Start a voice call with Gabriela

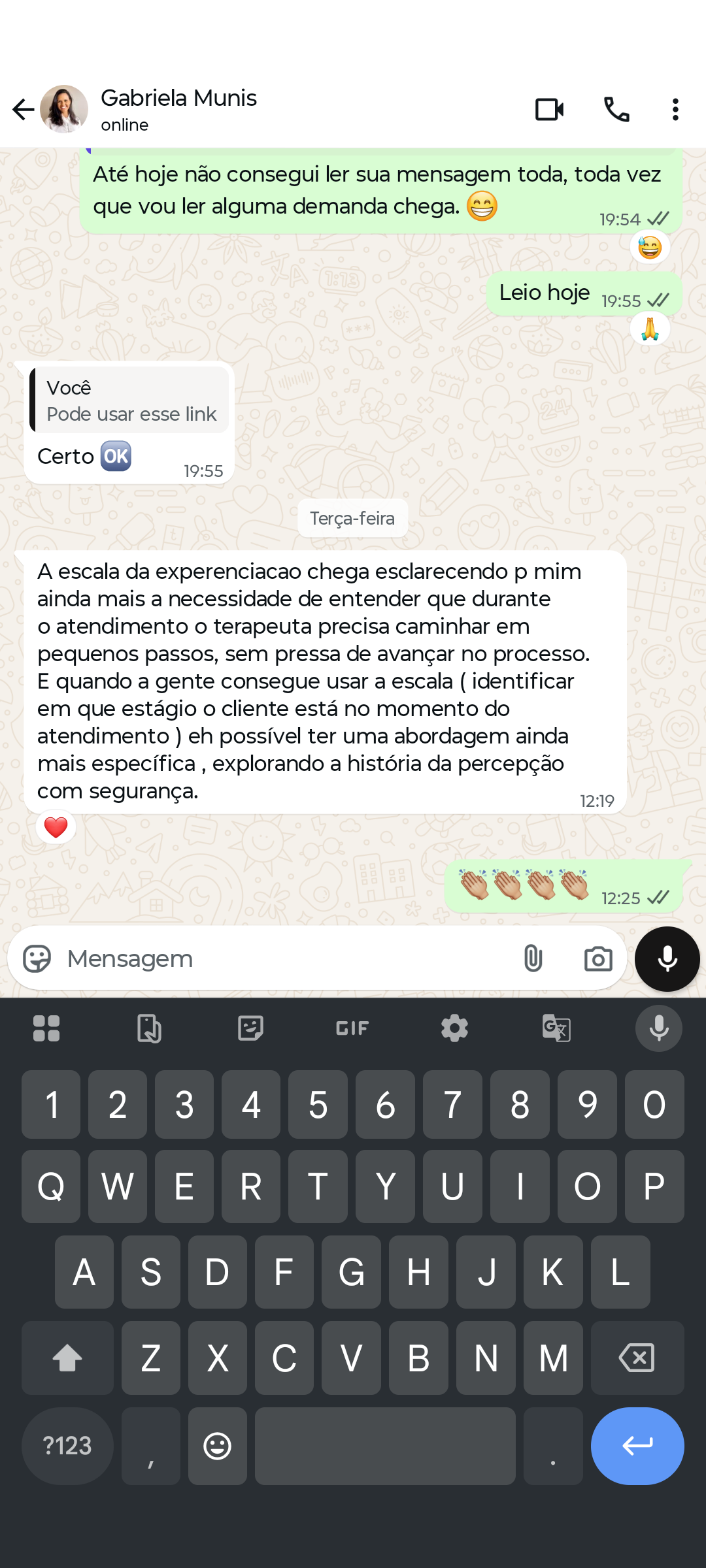coord(616,110)
